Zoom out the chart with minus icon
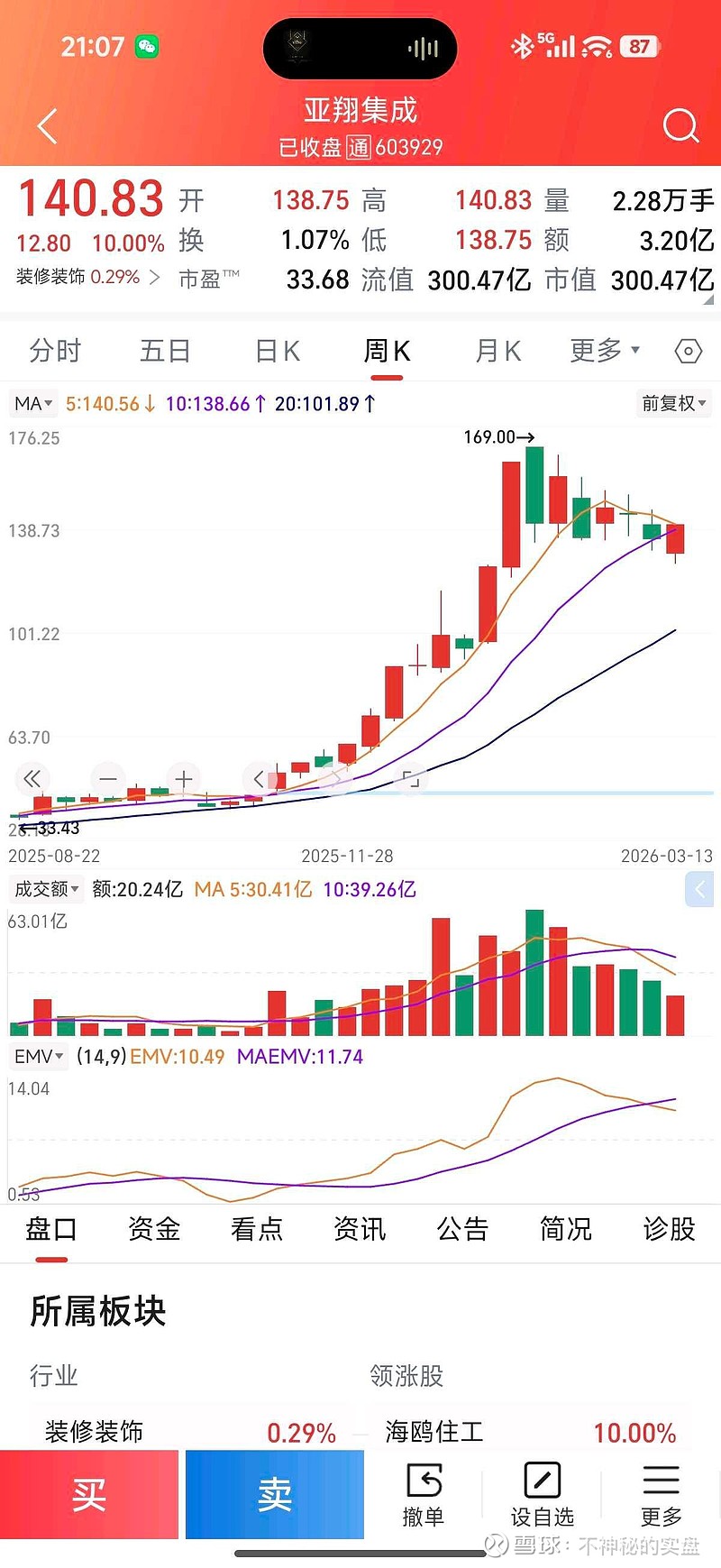 click(x=108, y=778)
